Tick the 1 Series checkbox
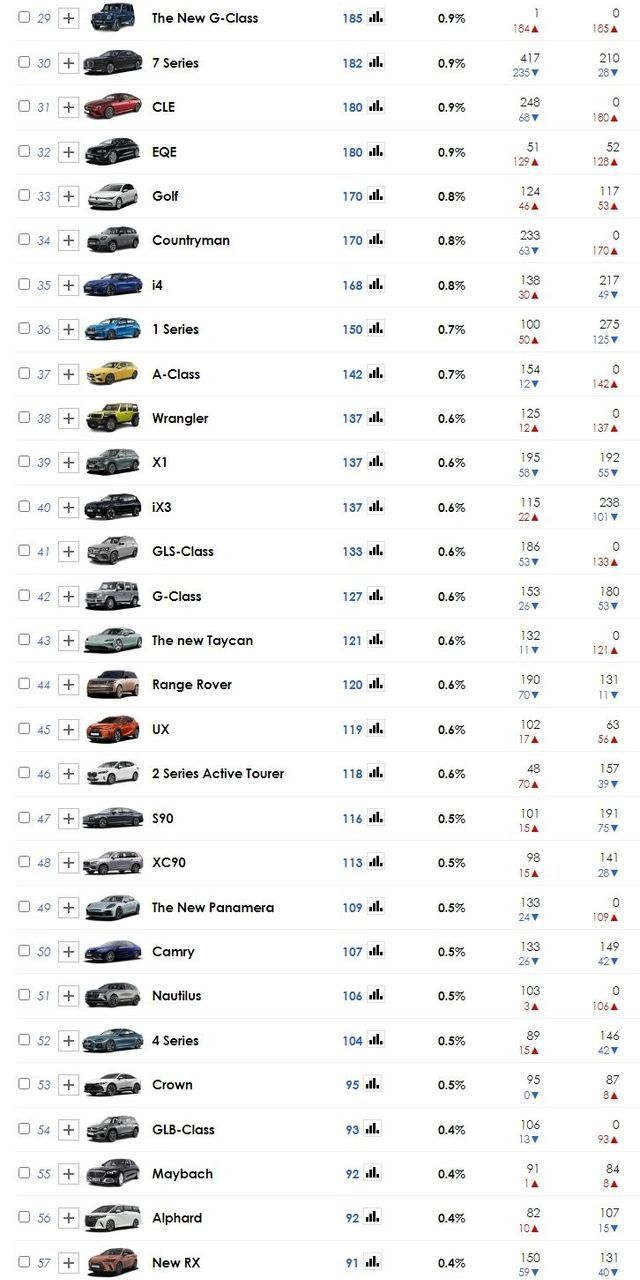640x1280 pixels. click(x=24, y=329)
